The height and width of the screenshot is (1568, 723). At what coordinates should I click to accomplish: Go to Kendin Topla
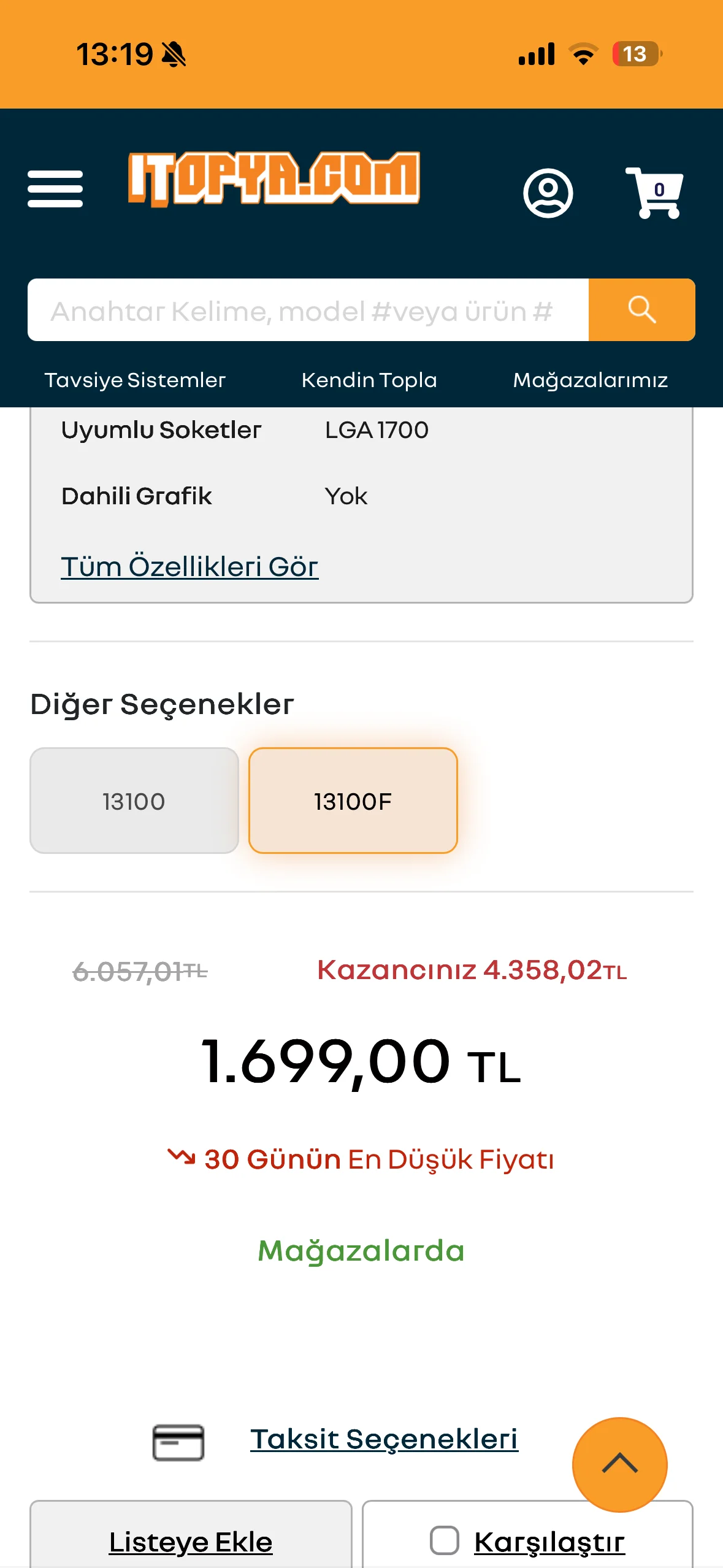coord(369,380)
